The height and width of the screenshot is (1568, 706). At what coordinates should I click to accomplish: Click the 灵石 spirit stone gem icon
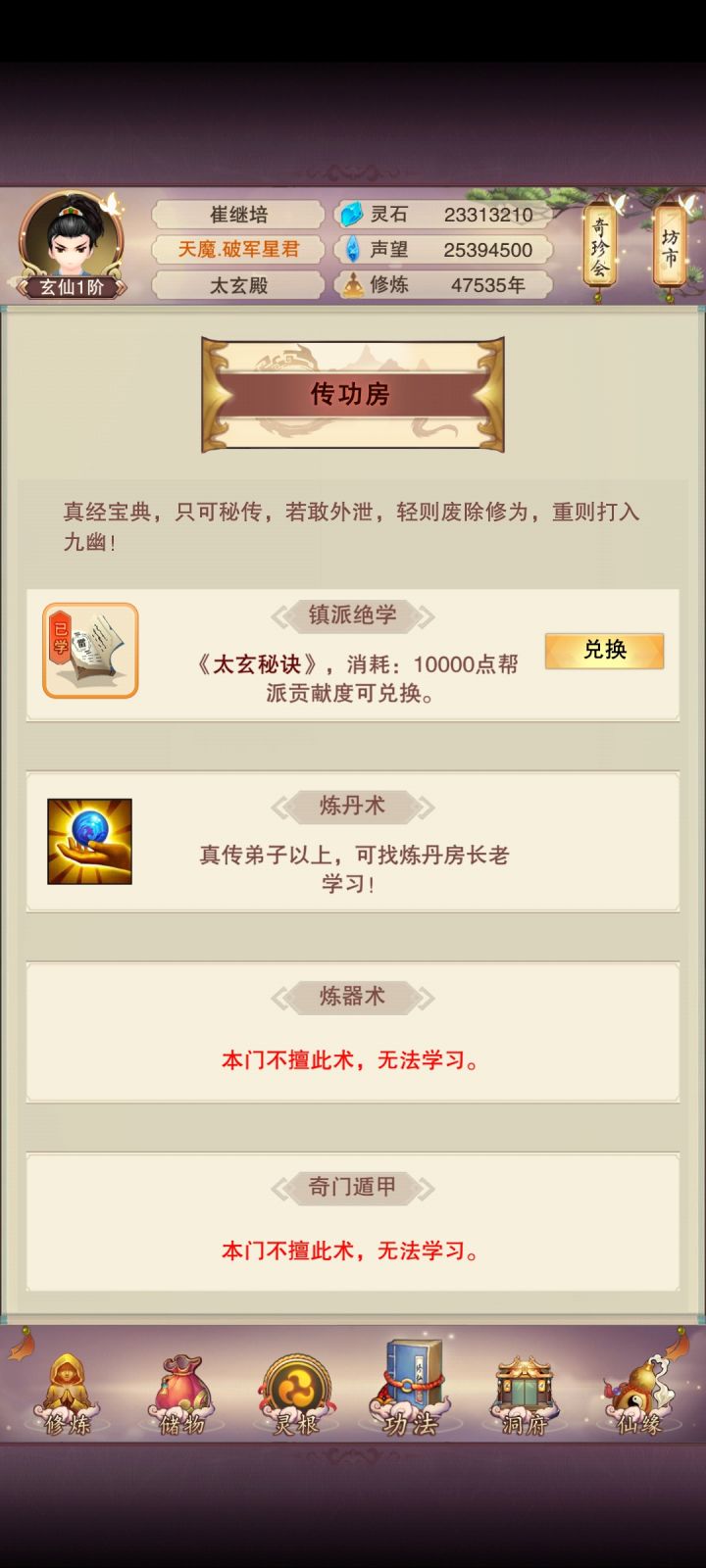351,214
